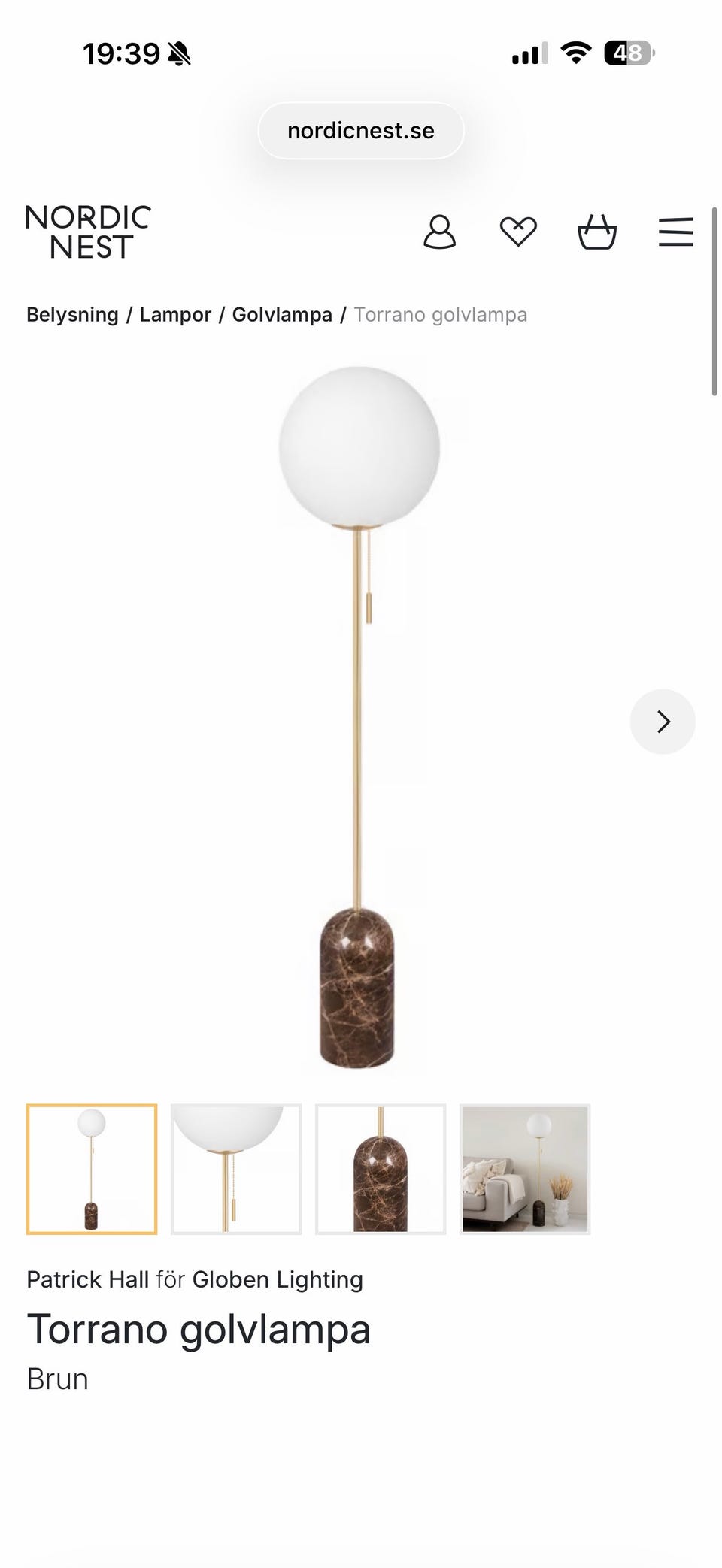
Task: Show the next product image
Action: (x=662, y=722)
